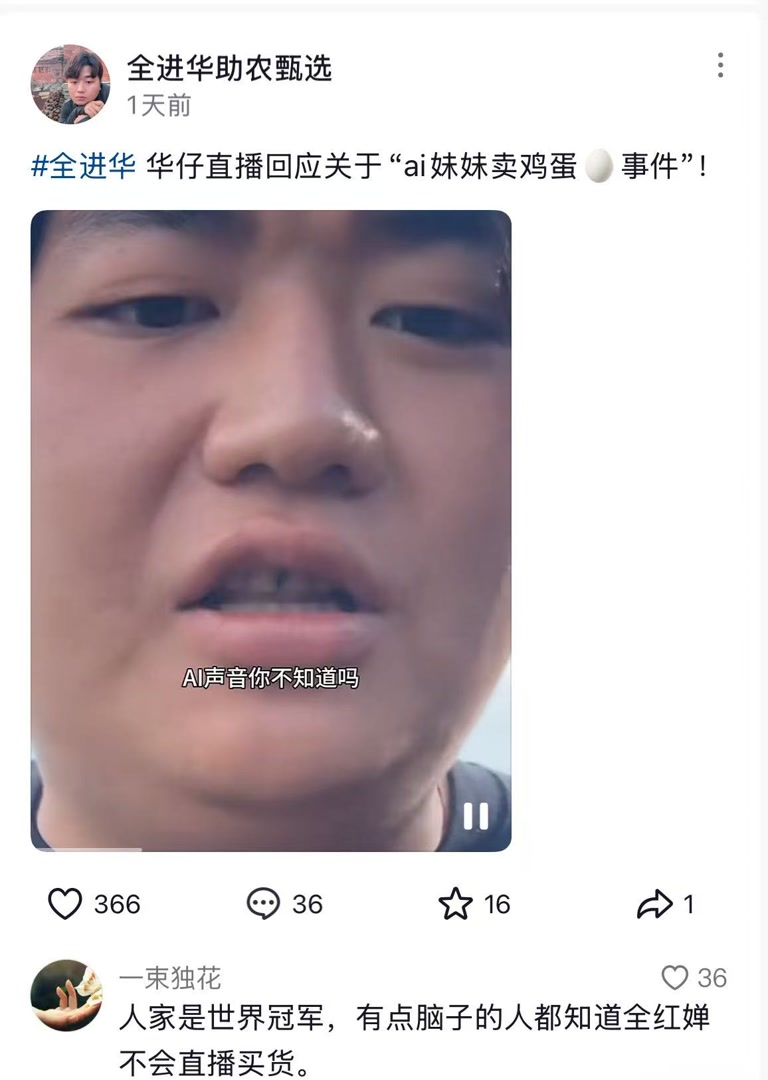Screen dimensions: 768x1080
Task: Pause the video with the pause button
Action: click(x=475, y=817)
